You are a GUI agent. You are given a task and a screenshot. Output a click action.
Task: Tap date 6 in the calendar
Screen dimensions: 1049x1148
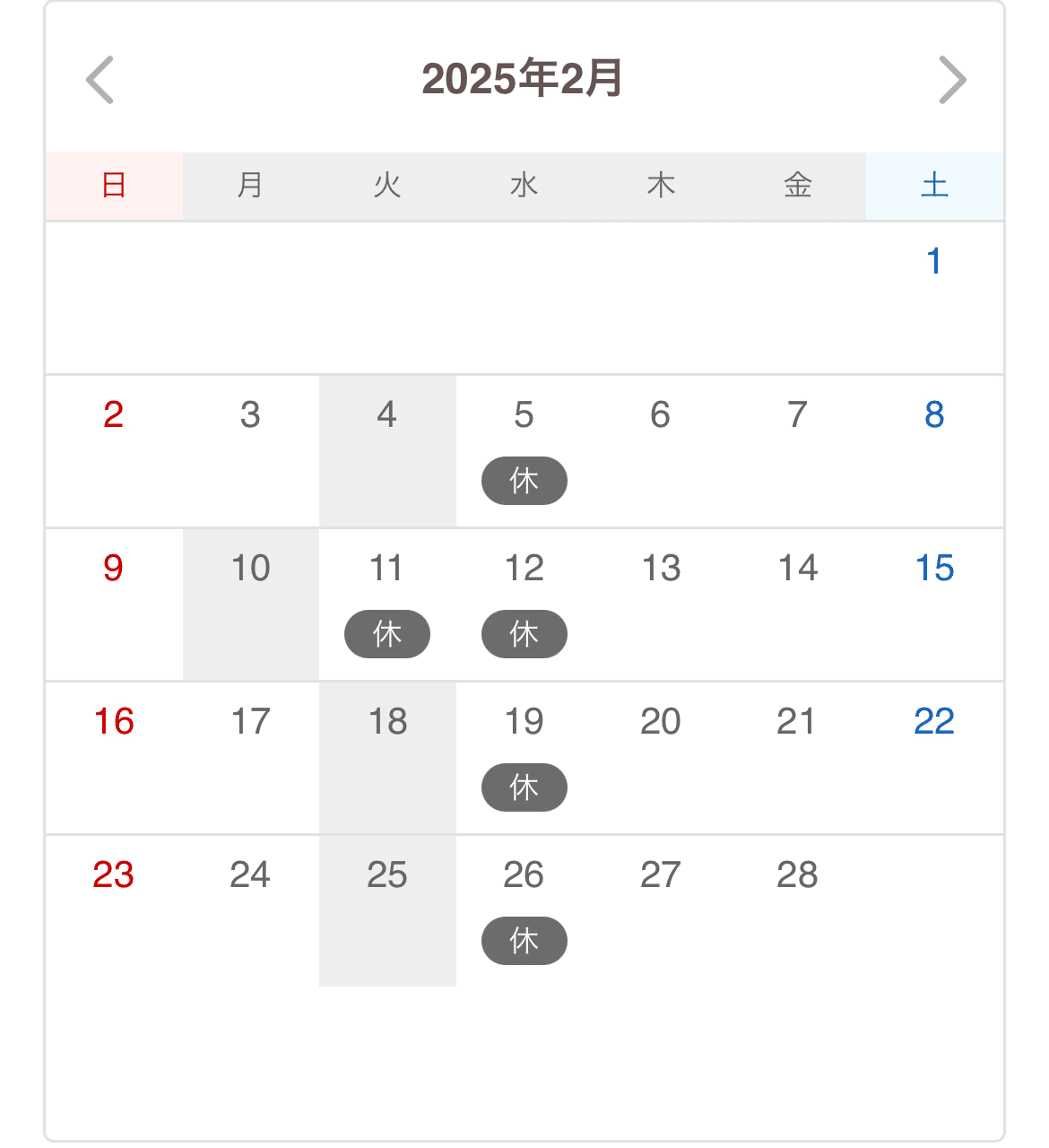coord(661,415)
